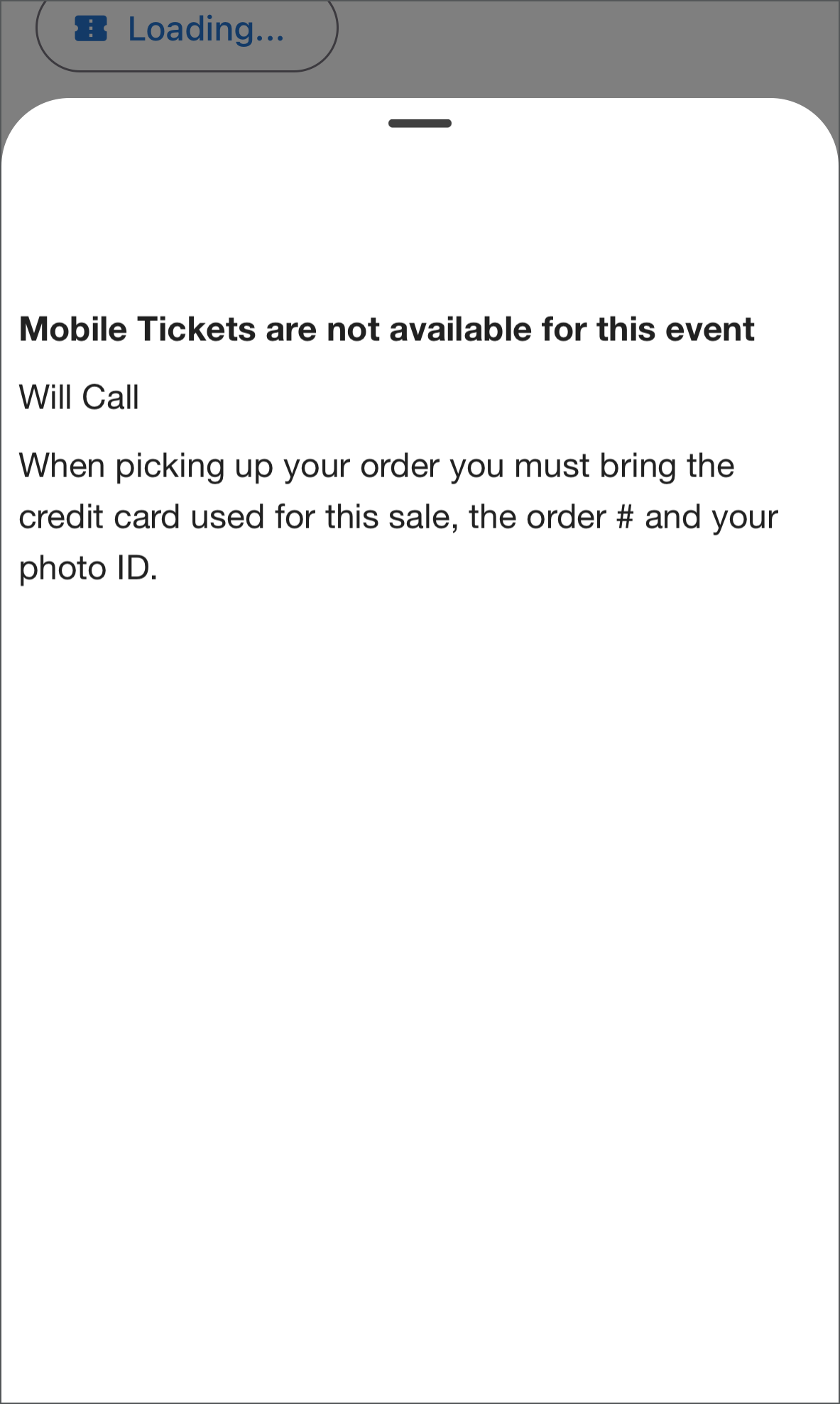This screenshot has height=1404, width=840.
Task: Tap the dimmed Loading ticket button
Action: click(187, 31)
